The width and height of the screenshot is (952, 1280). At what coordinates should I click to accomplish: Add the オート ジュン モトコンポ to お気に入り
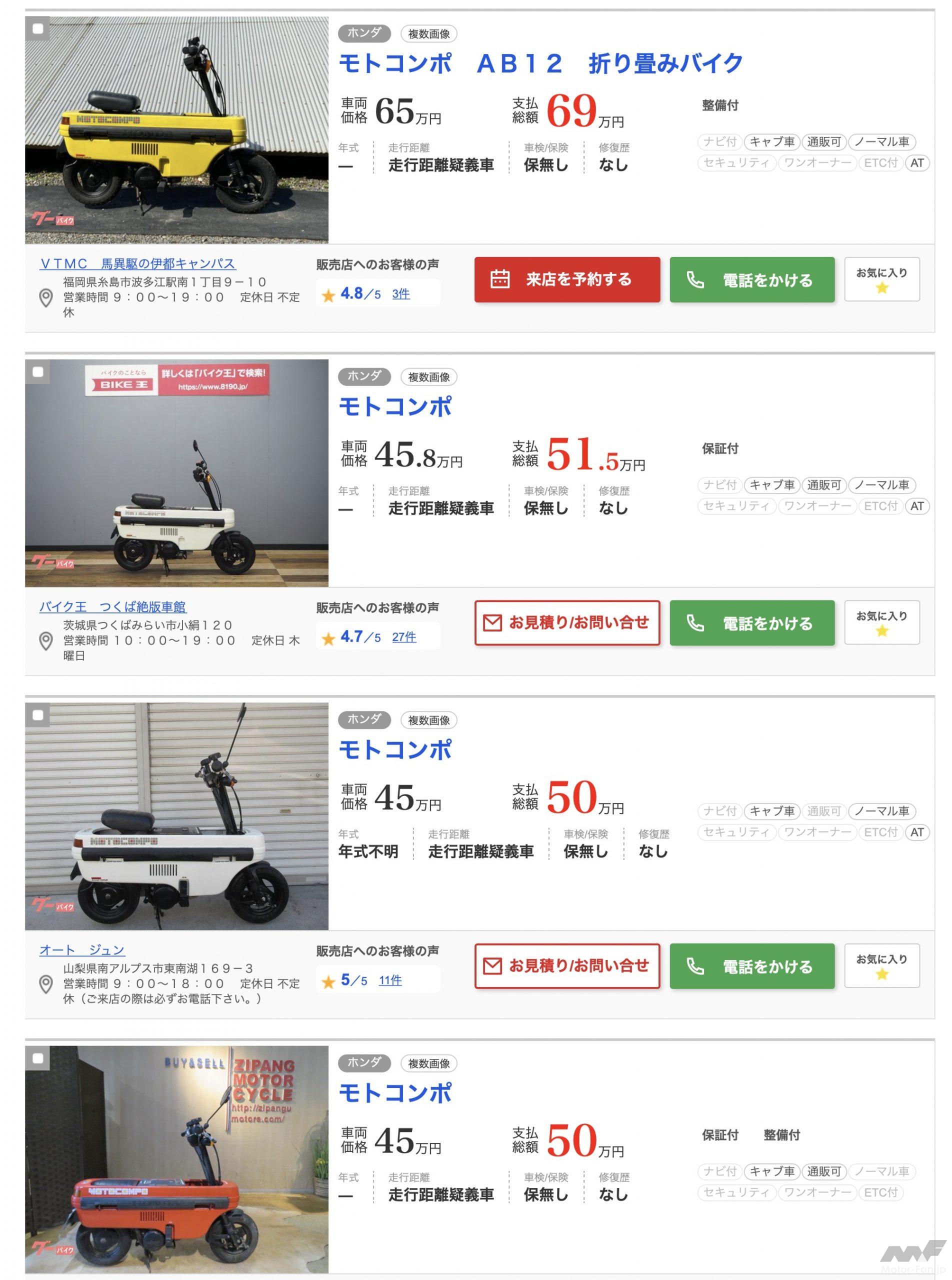[881, 965]
